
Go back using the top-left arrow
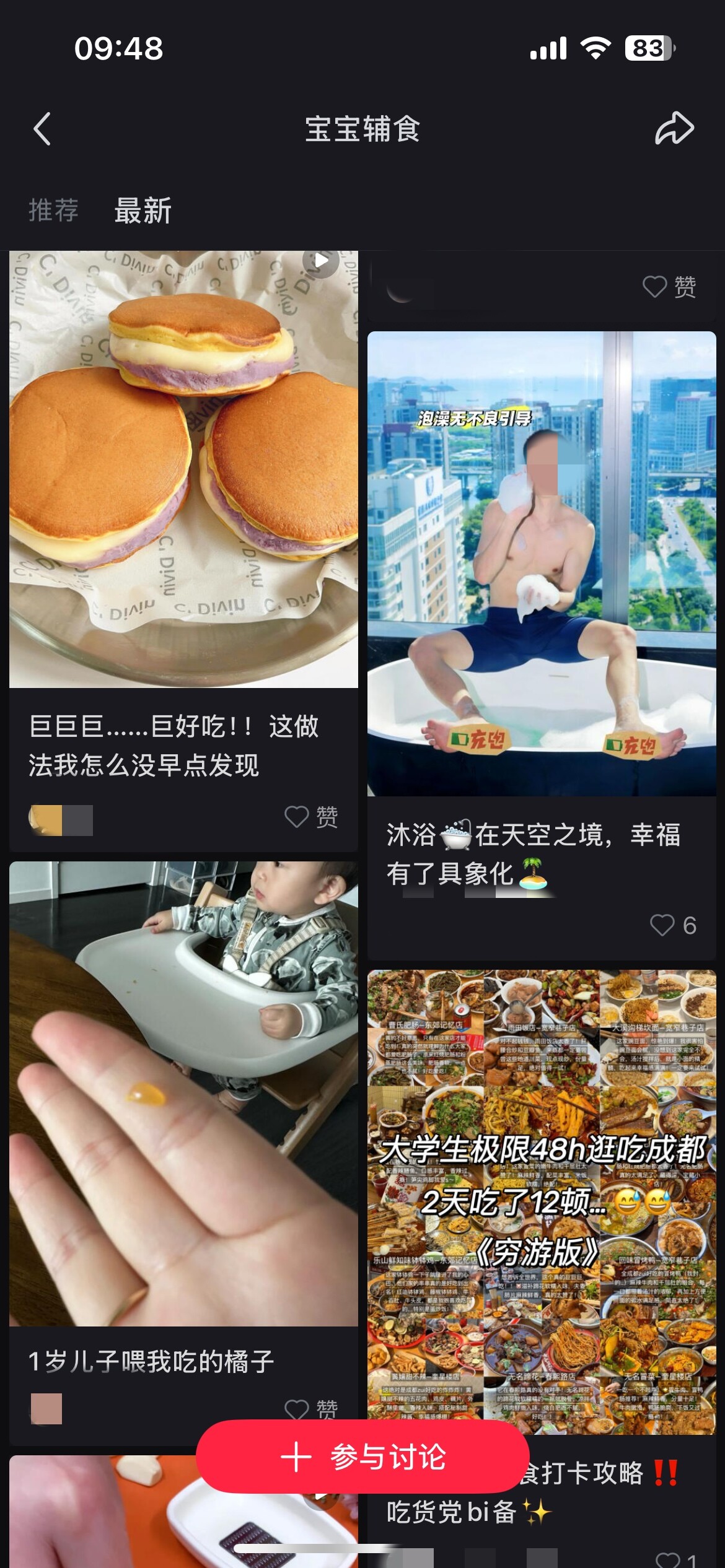pyautogui.click(x=42, y=129)
